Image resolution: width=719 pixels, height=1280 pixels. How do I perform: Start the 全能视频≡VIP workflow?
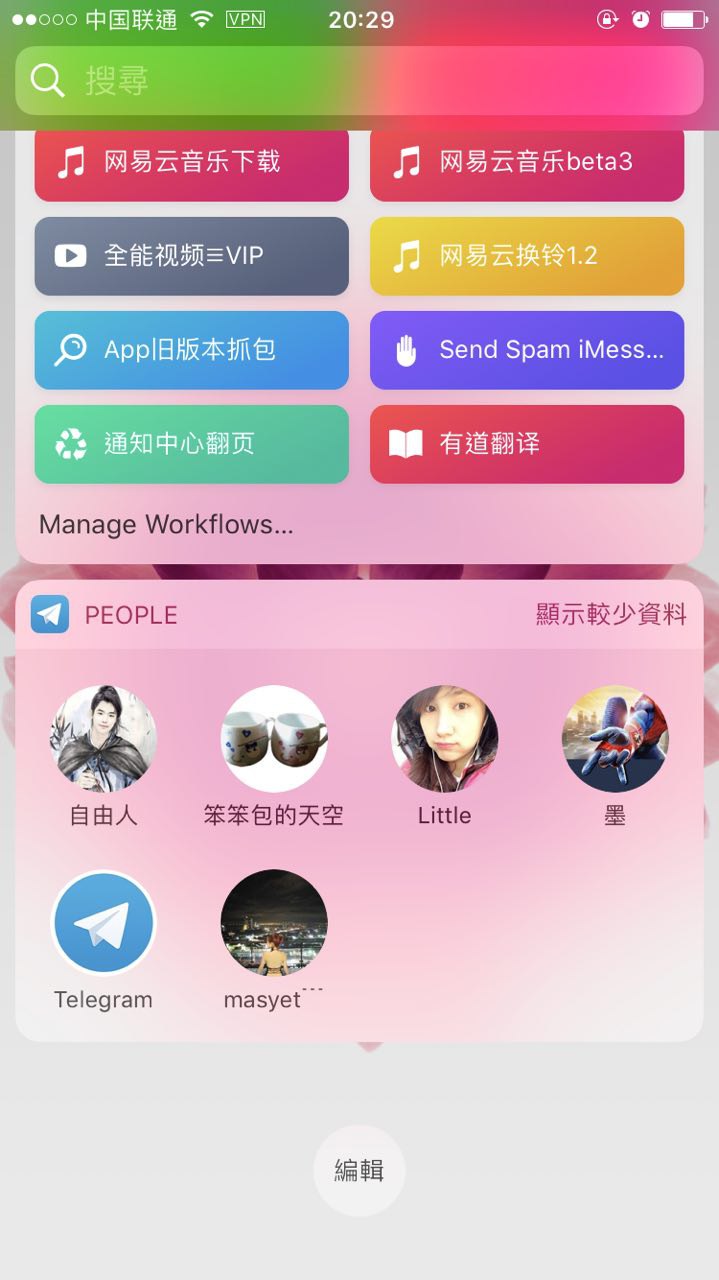[x=192, y=256]
